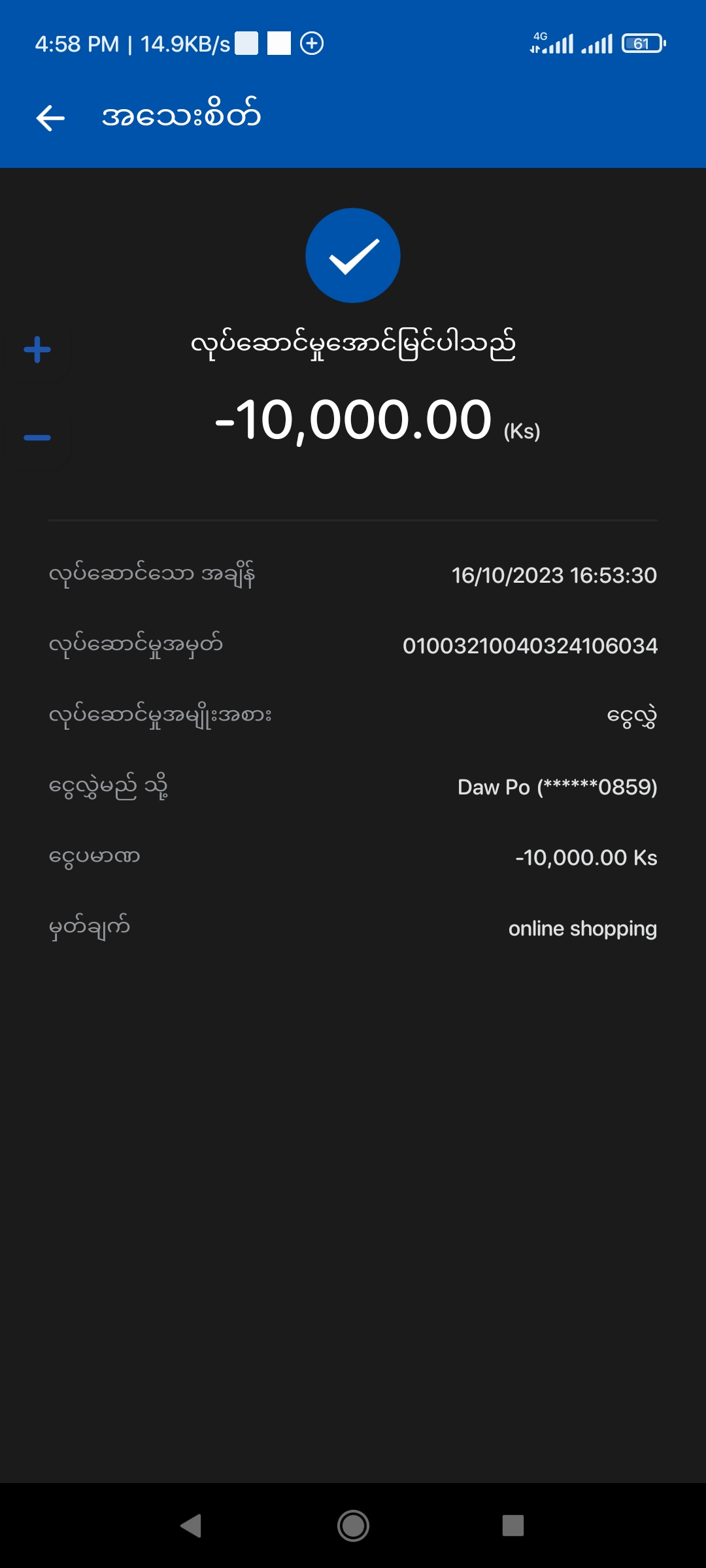Open recent apps with the square button

pyautogui.click(x=513, y=1526)
